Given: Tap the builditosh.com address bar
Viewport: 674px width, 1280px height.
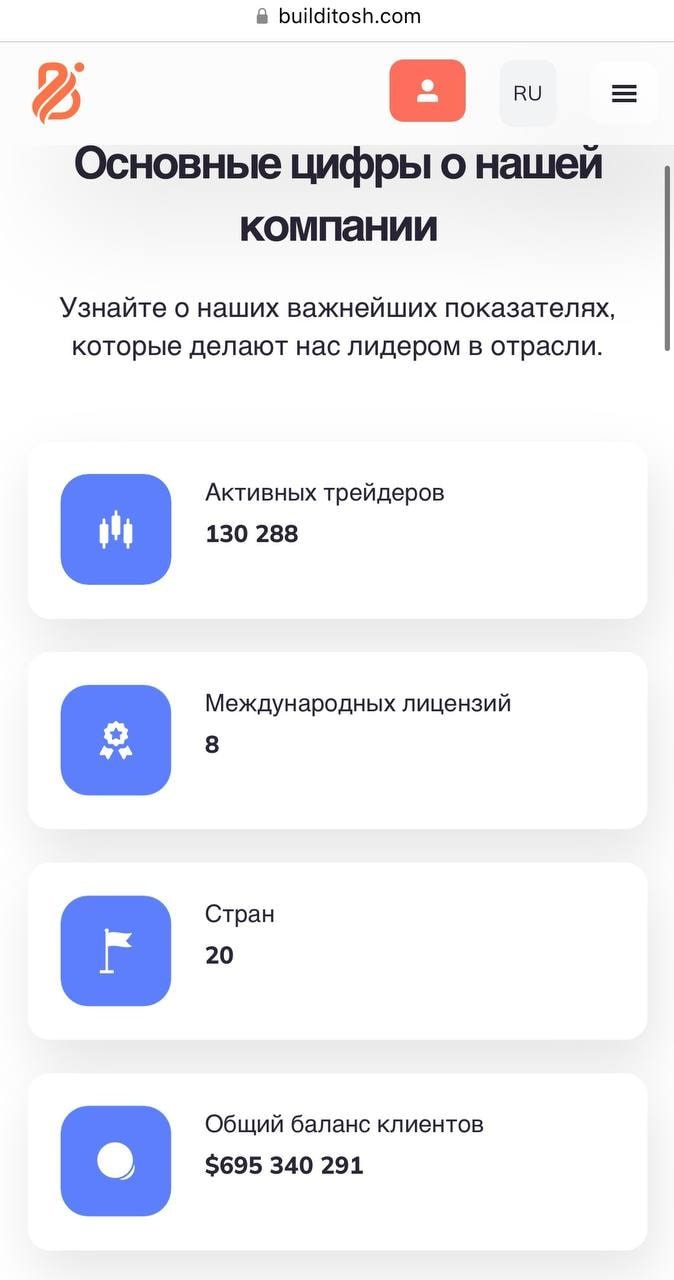Looking at the screenshot, I should click(x=338, y=16).
